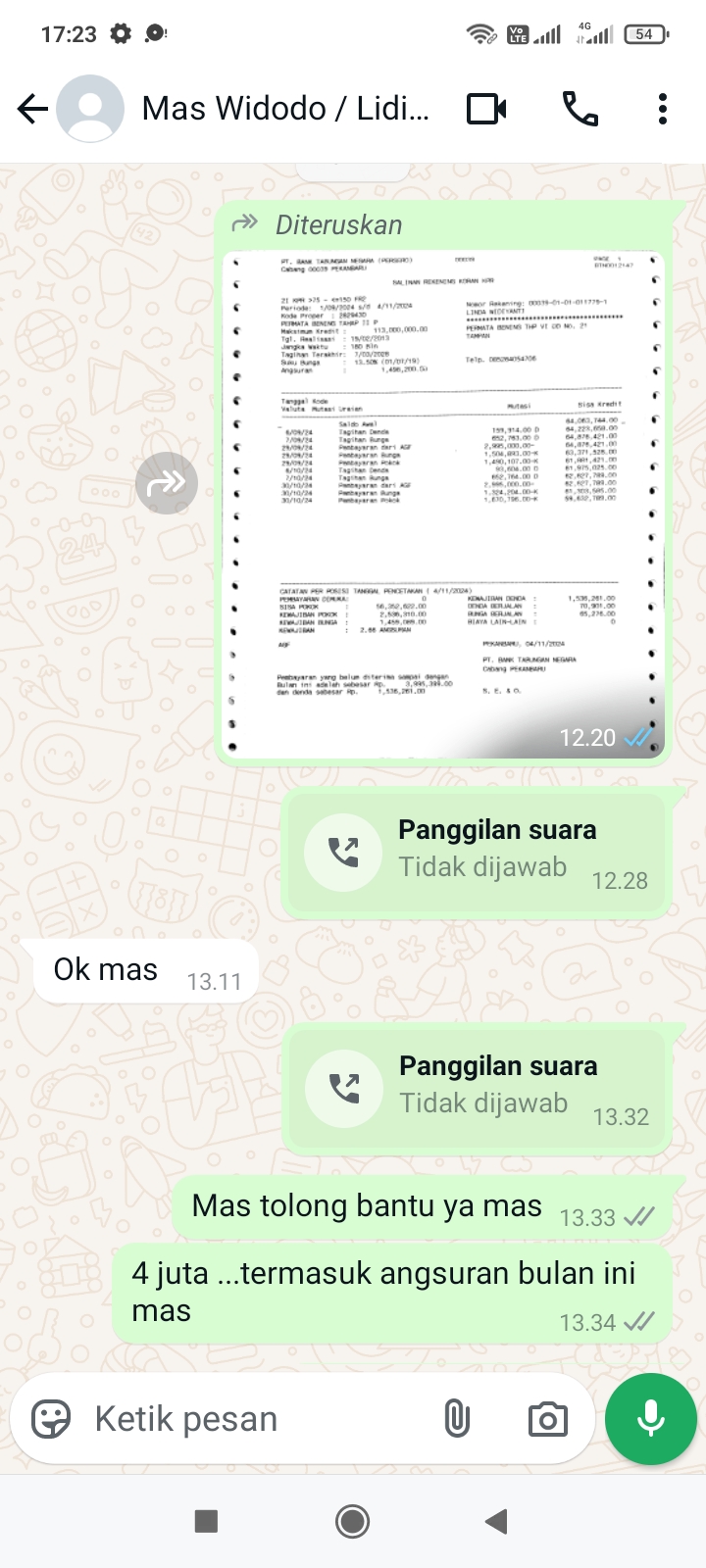Start a voice call from the header
The image size is (706, 1568).
tap(580, 109)
